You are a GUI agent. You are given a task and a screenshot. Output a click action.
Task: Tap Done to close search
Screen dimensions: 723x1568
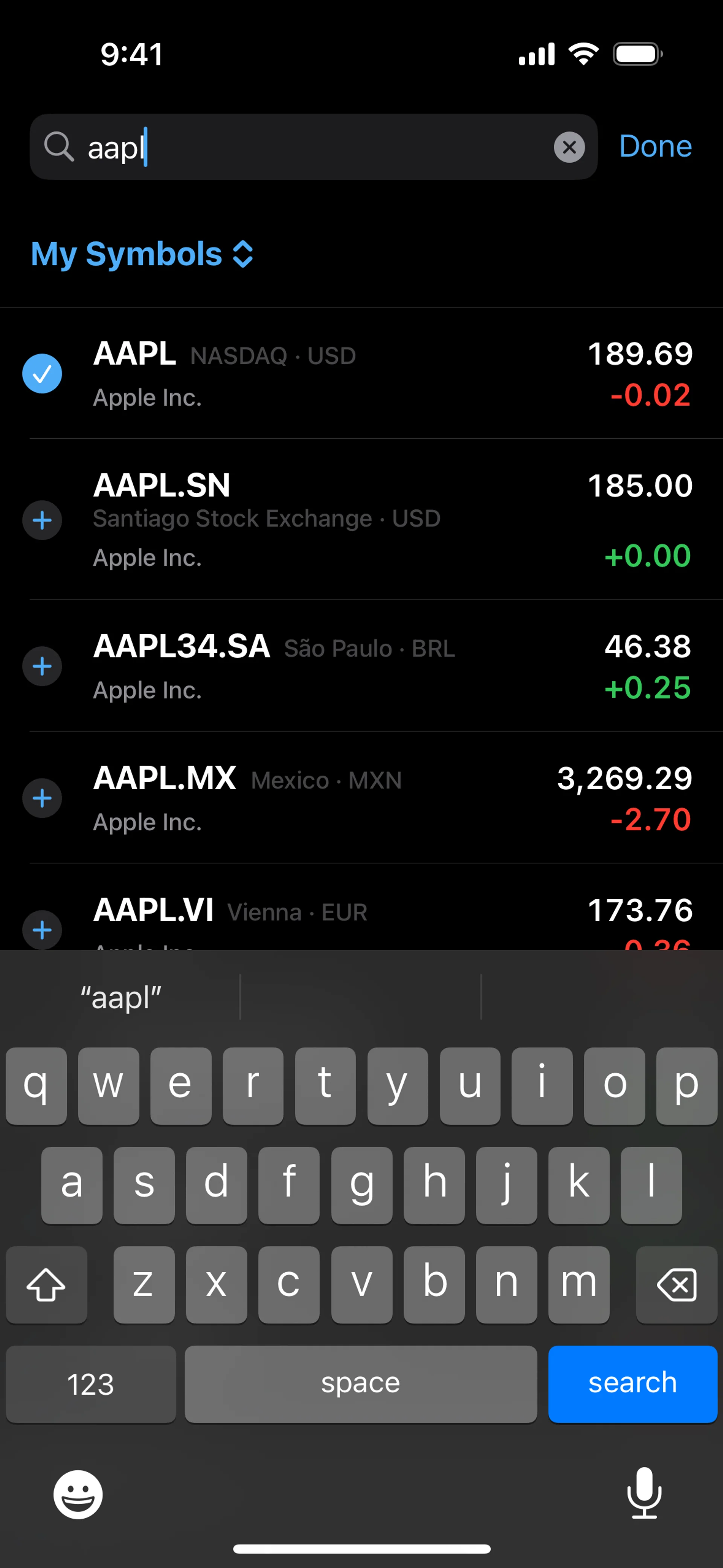coord(655,147)
